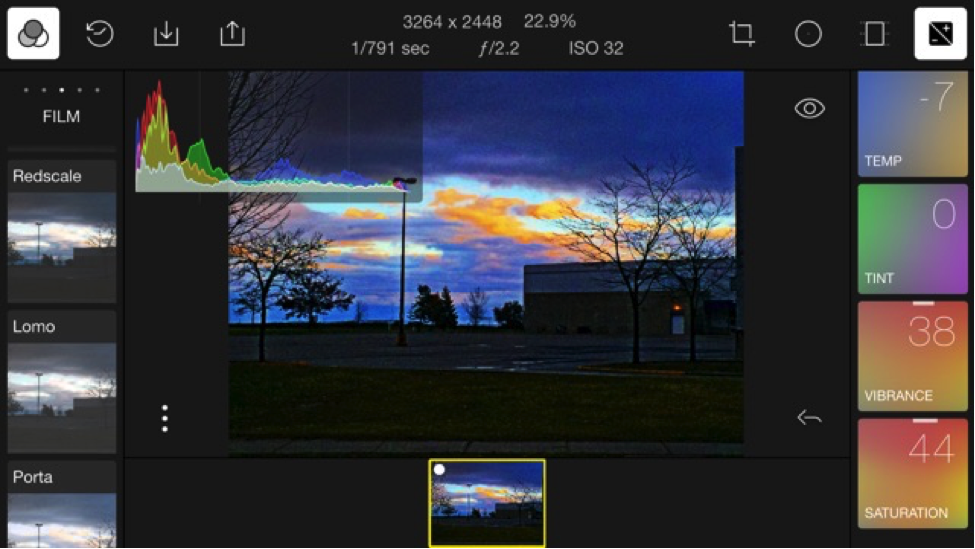Select the SATURATION adjustment tile

click(x=912, y=473)
